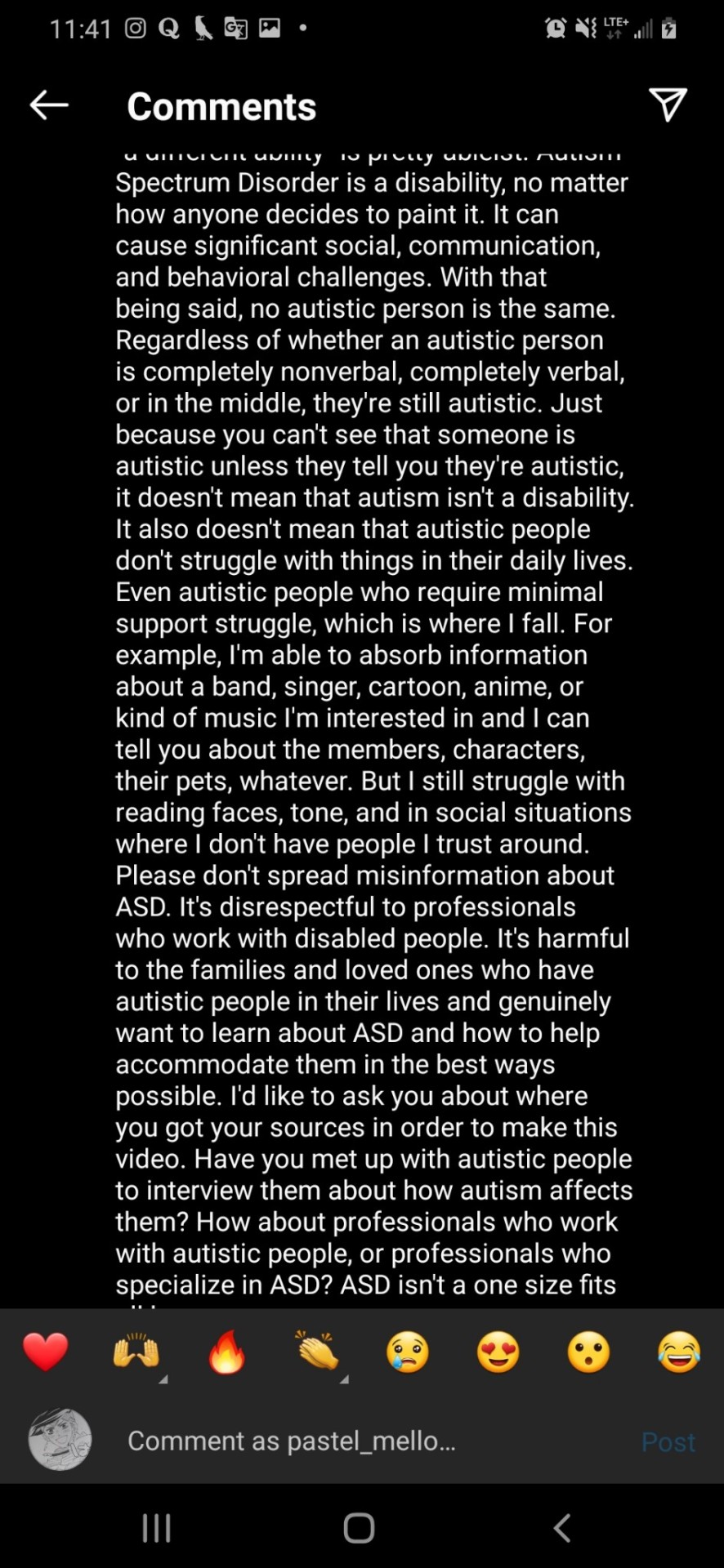Insert the heart eyes emoji
Image resolution: width=724 pixels, height=1568 pixels.
[x=498, y=1352]
